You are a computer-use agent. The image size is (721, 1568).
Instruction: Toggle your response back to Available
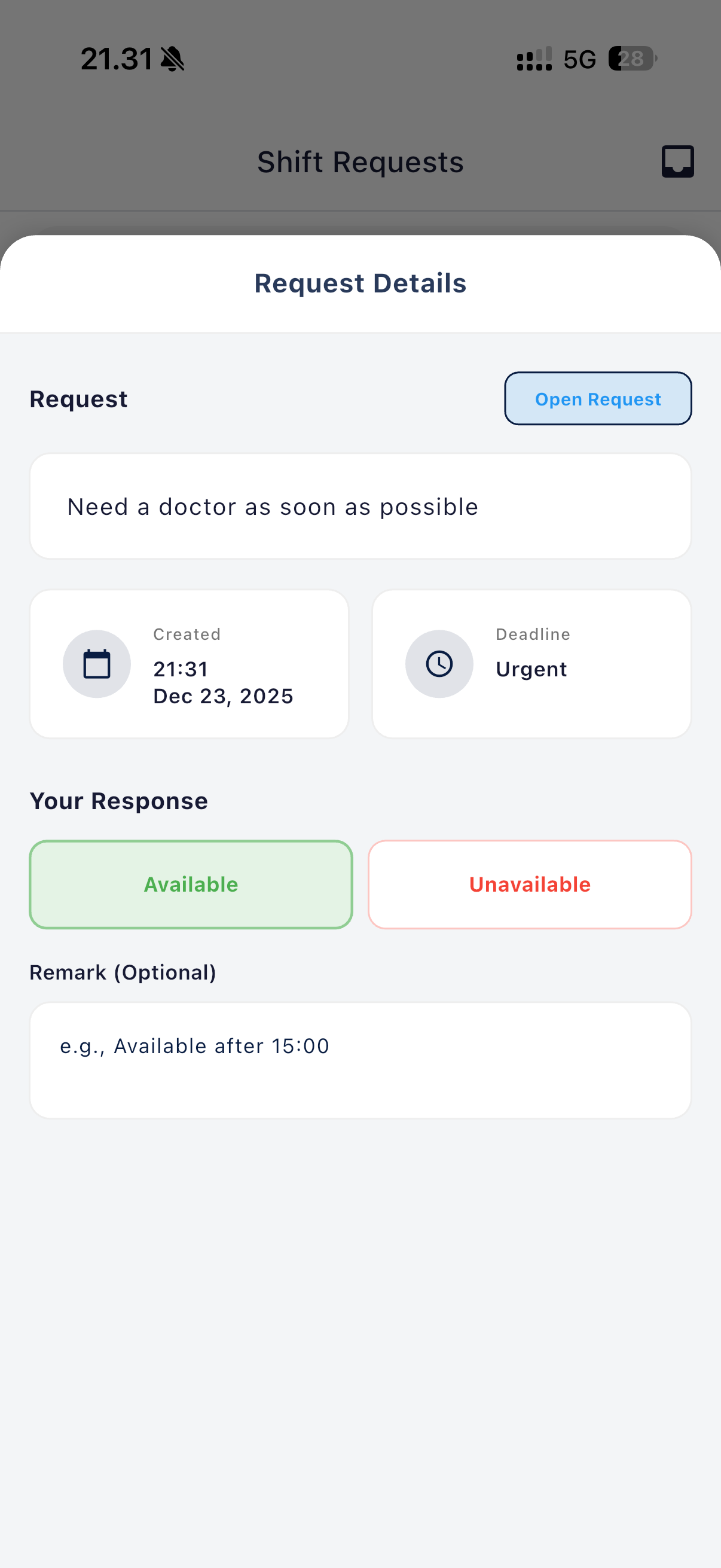(191, 884)
